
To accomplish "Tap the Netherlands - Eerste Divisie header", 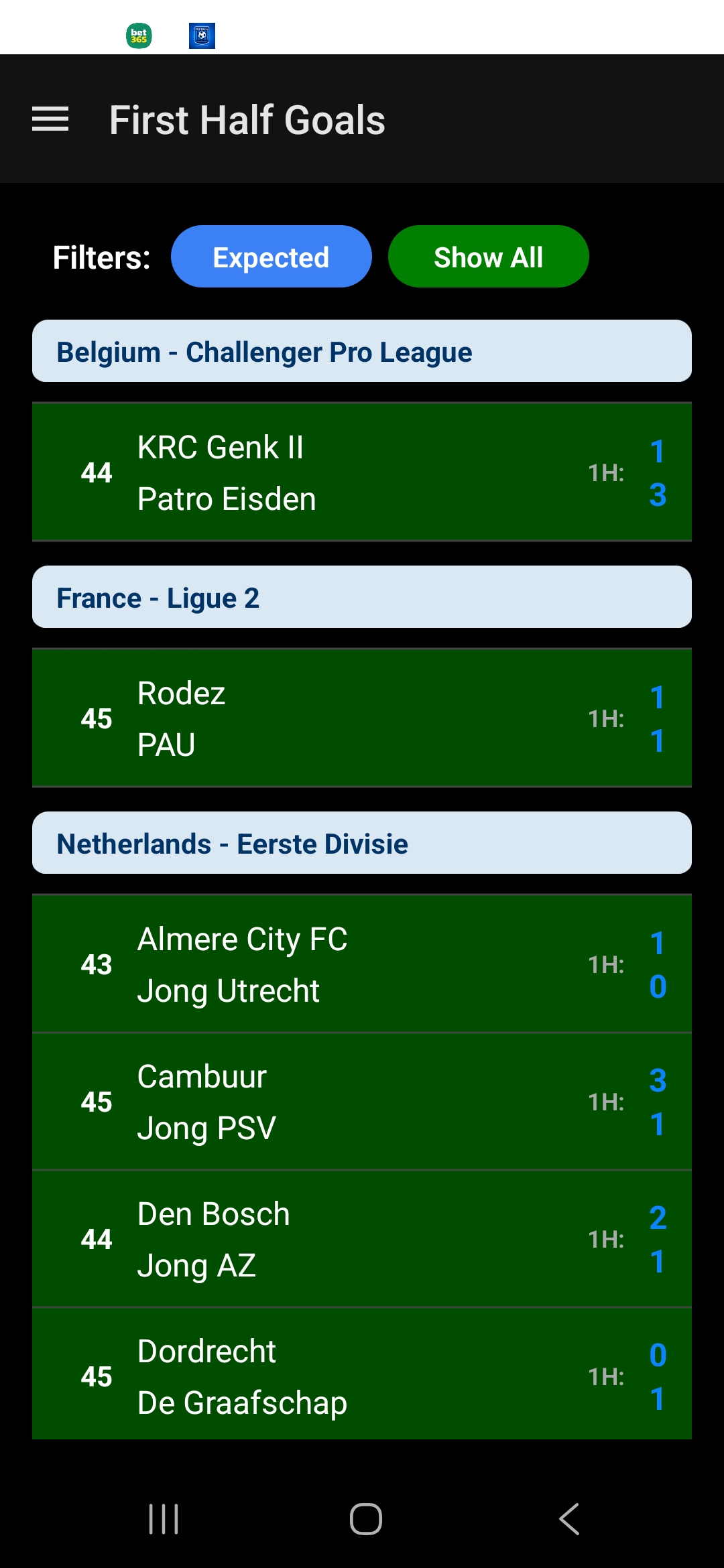I will (x=362, y=843).
